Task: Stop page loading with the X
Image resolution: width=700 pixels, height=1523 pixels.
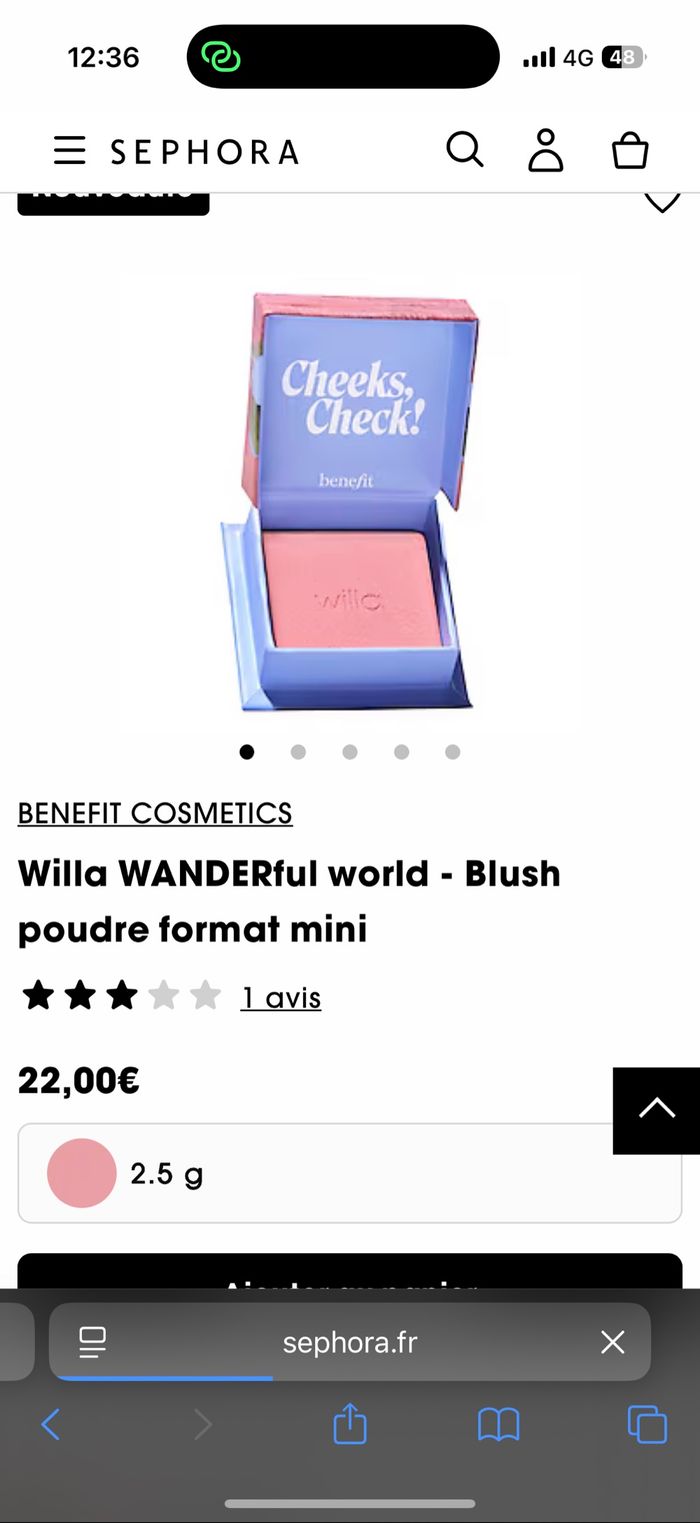Action: (x=612, y=1342)
